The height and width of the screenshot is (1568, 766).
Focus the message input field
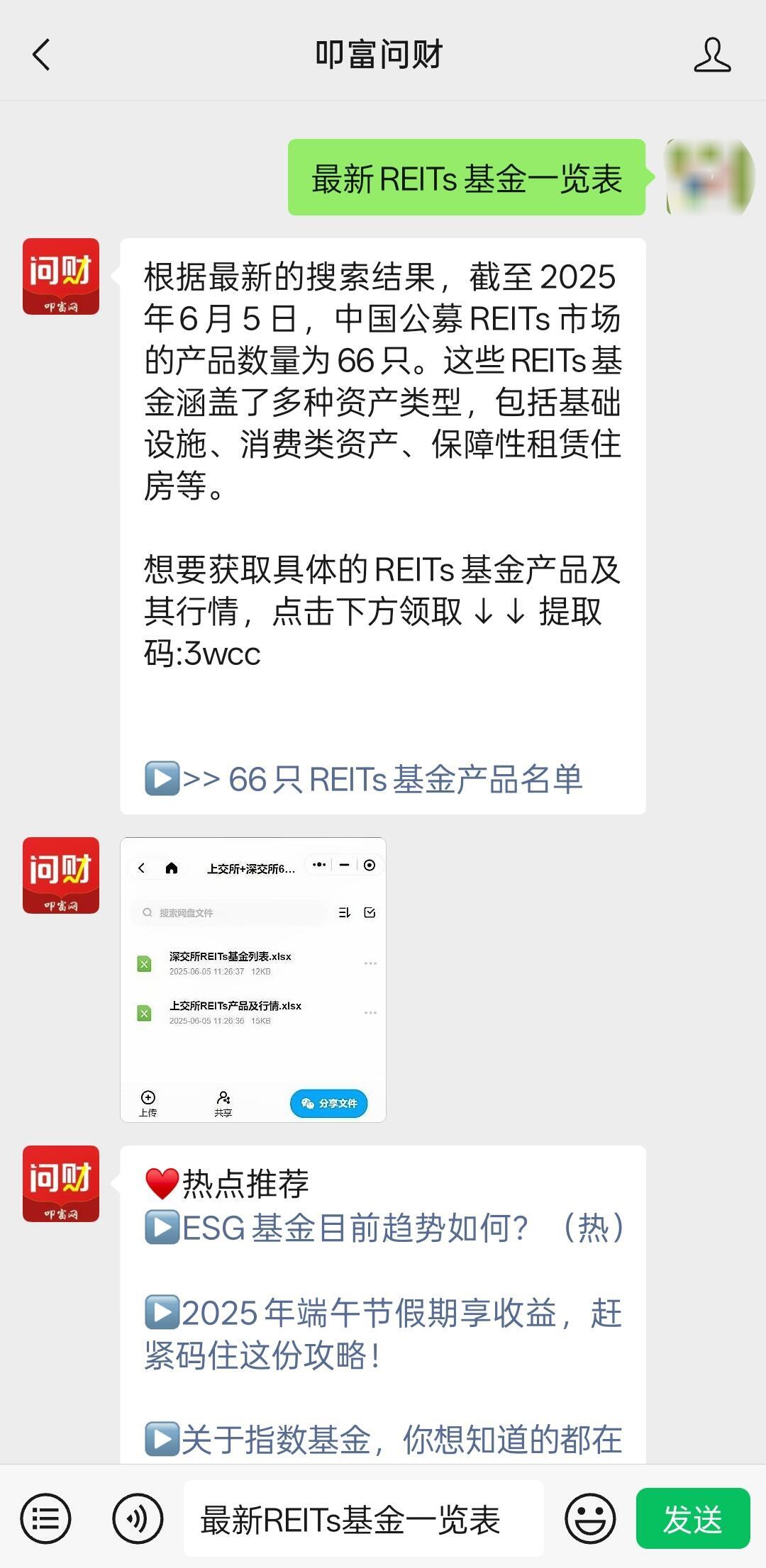(363, 1518)
